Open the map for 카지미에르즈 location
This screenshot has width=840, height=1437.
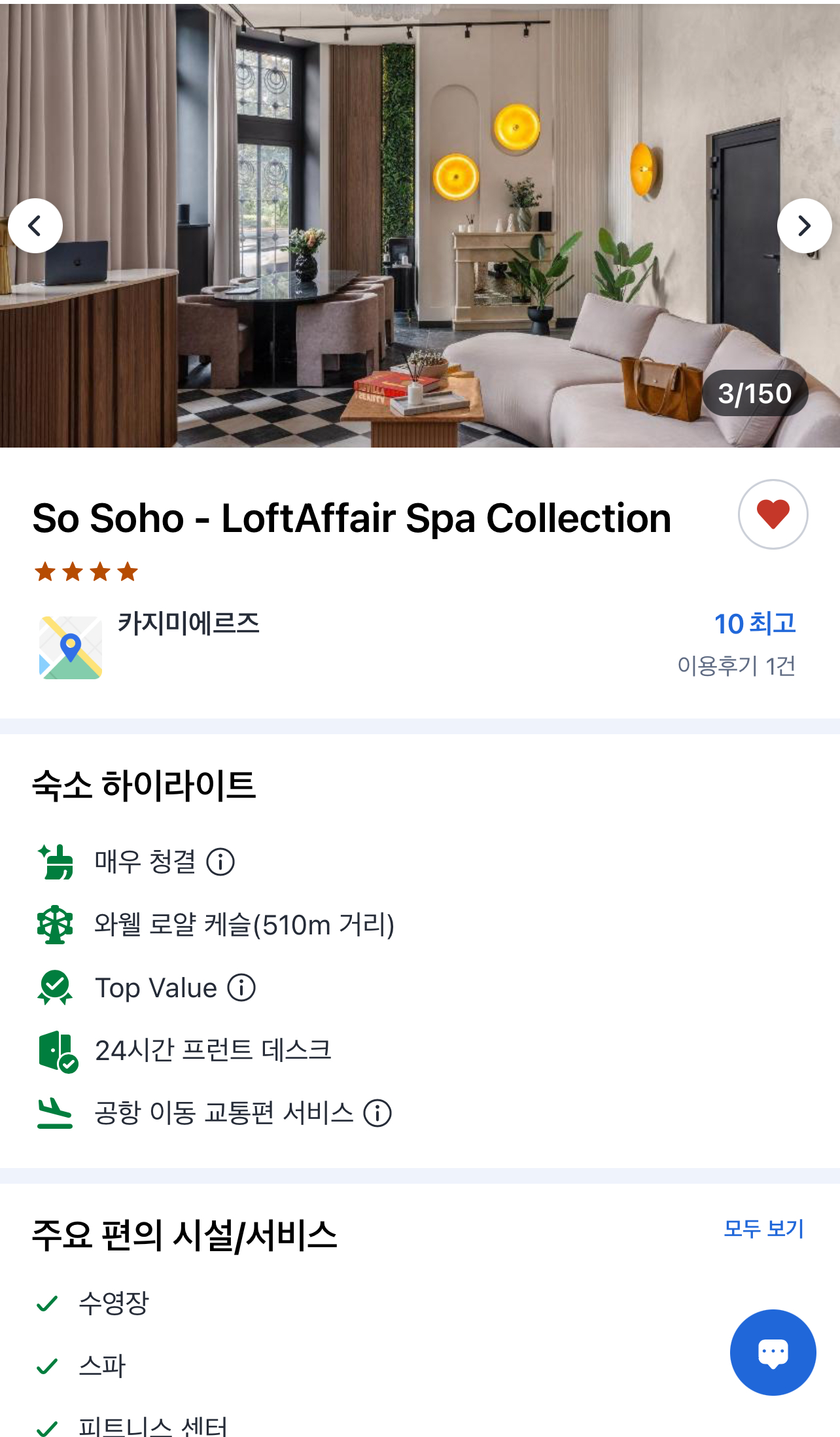point(71,647)
